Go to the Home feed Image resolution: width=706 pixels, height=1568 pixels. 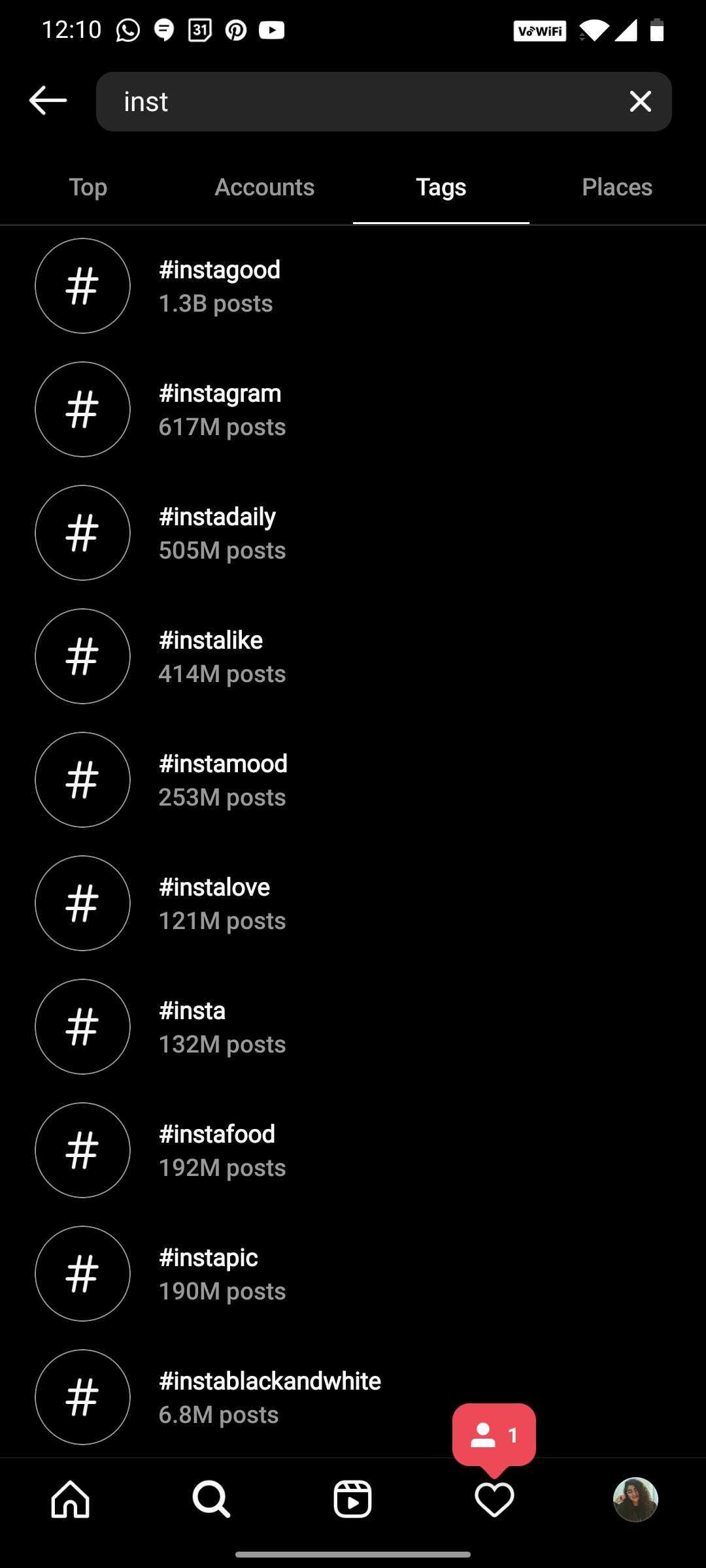[x=71, y=1499]
